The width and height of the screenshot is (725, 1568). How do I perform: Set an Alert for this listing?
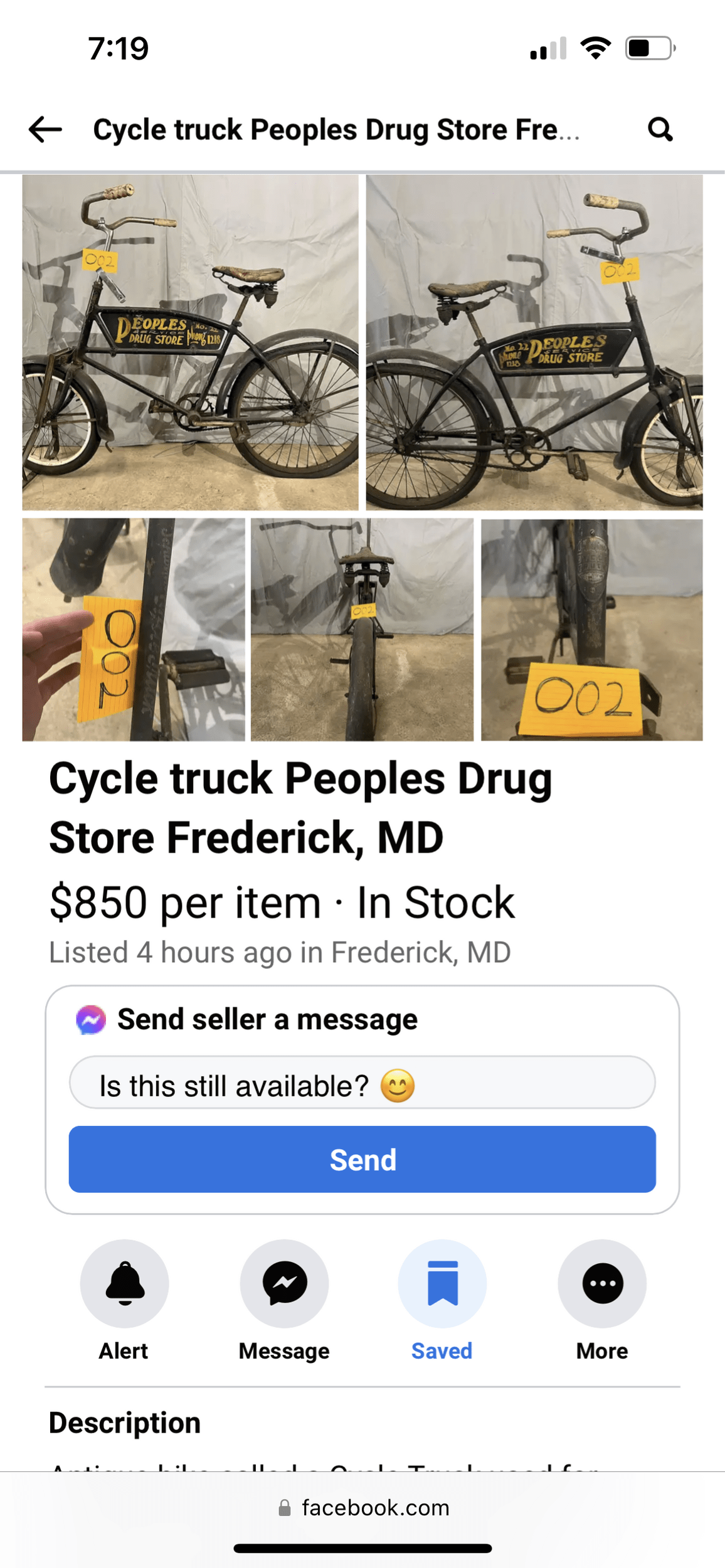point(124,1283)
